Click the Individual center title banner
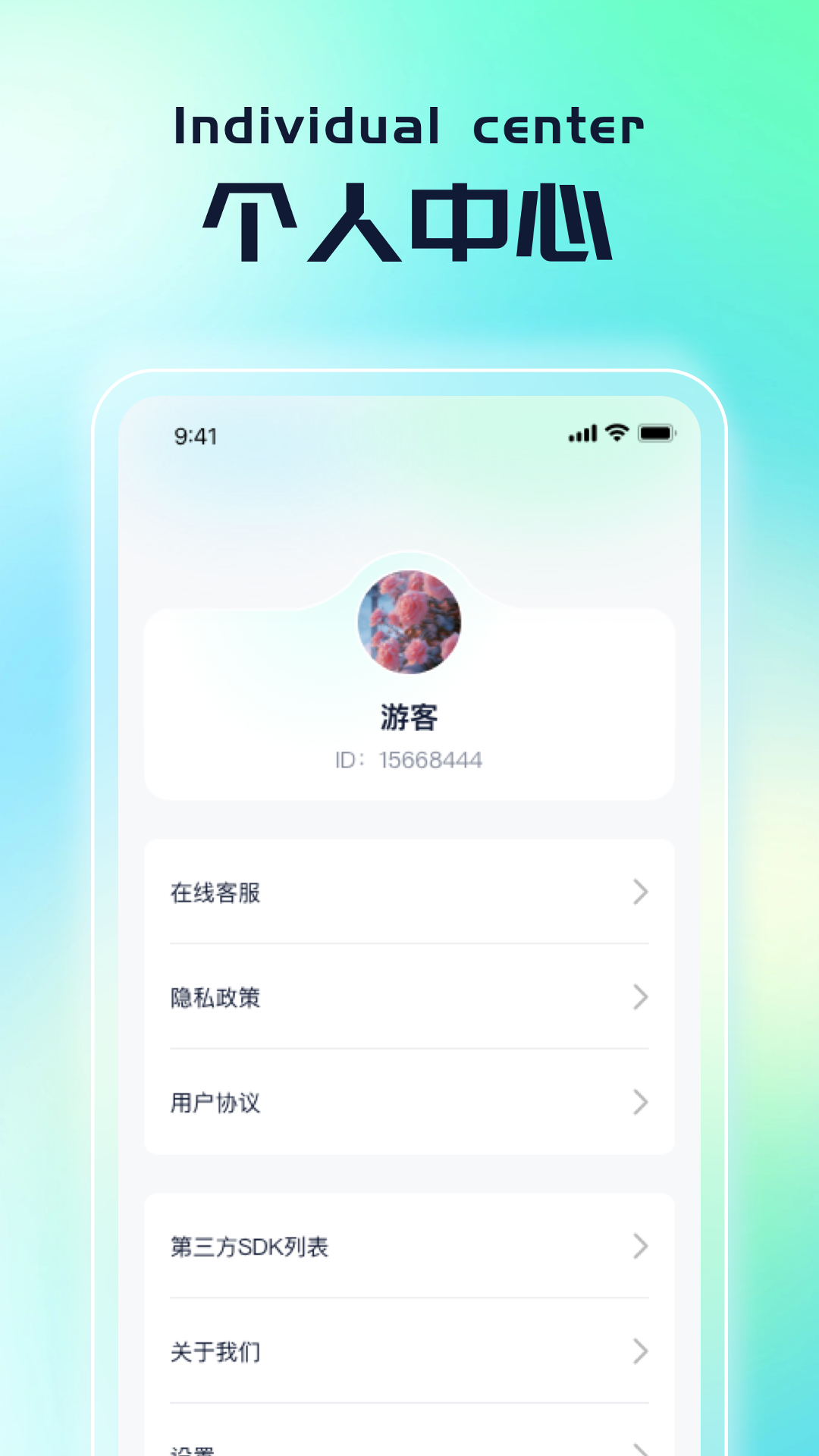 click(409, 126)
